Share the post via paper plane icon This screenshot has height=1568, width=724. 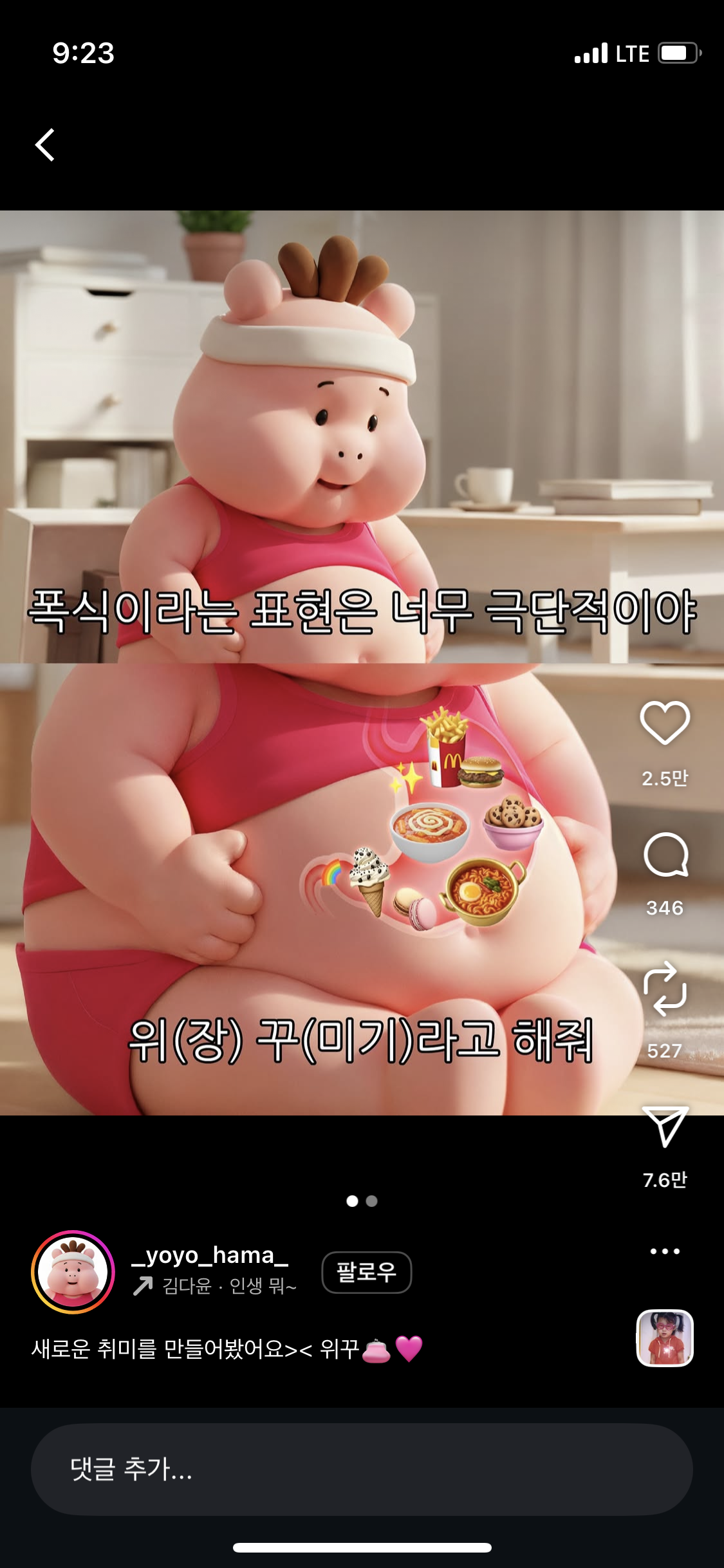tap(665, 1127)
